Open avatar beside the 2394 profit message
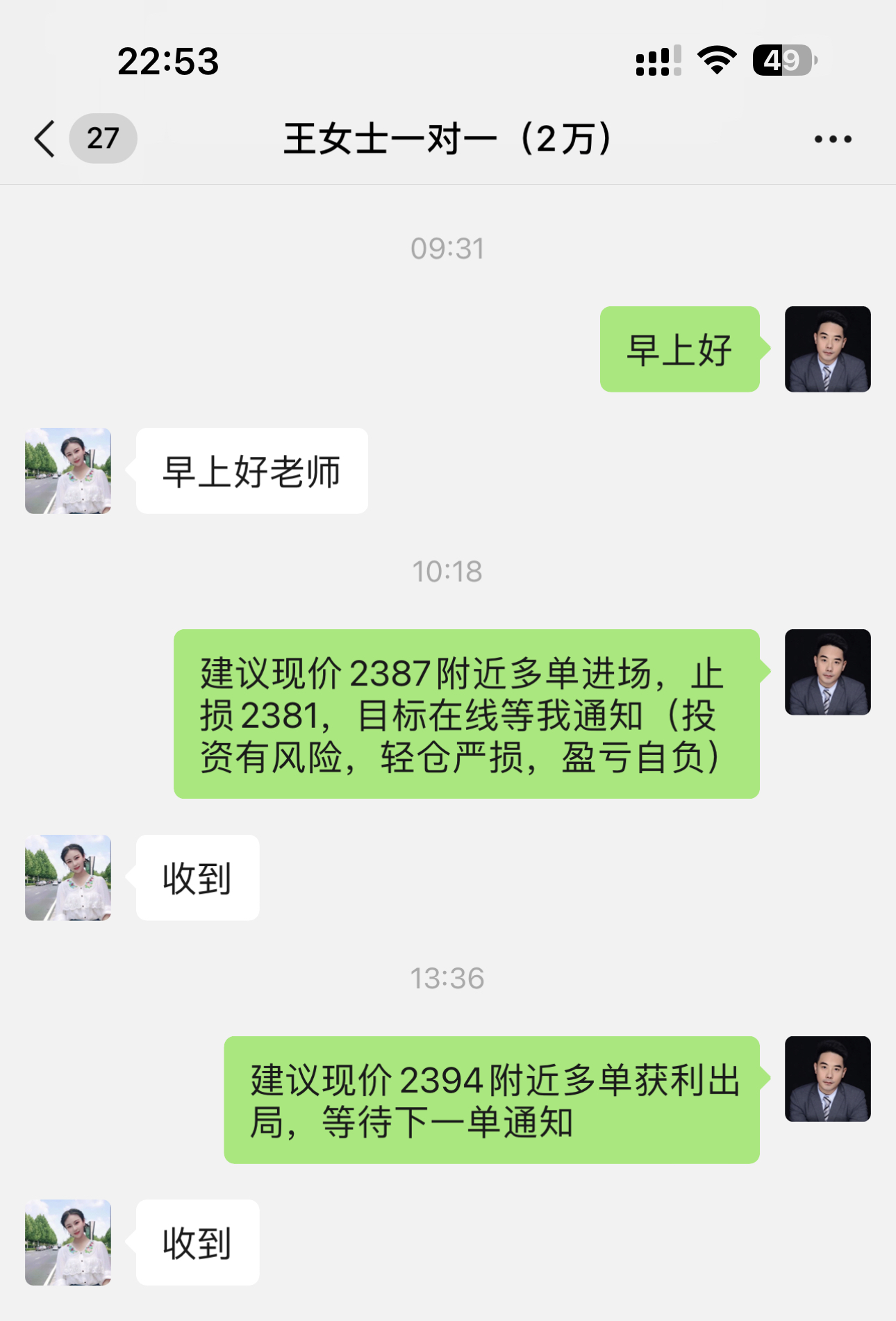The width and height of the screenshot is (896, 1321). pyautogui.click(x=827, y=1079)
